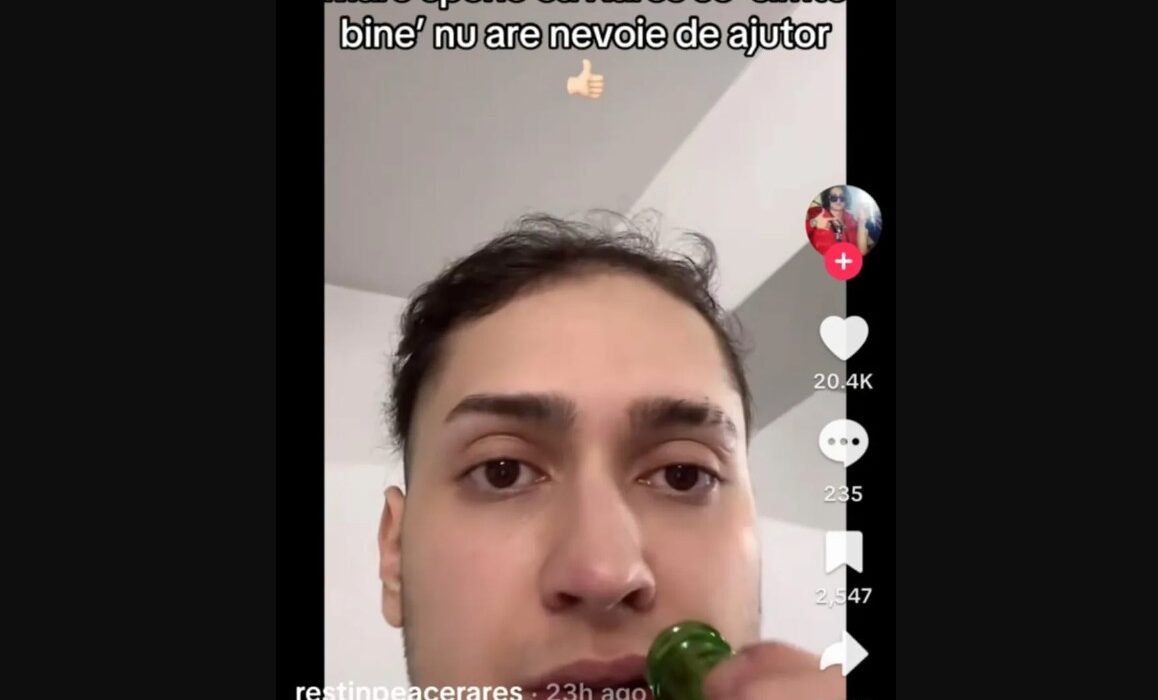The height and width of the screenshot is (700, 1158).
Task: Open the creator's profile avatar
Action: tap(843, 220)
